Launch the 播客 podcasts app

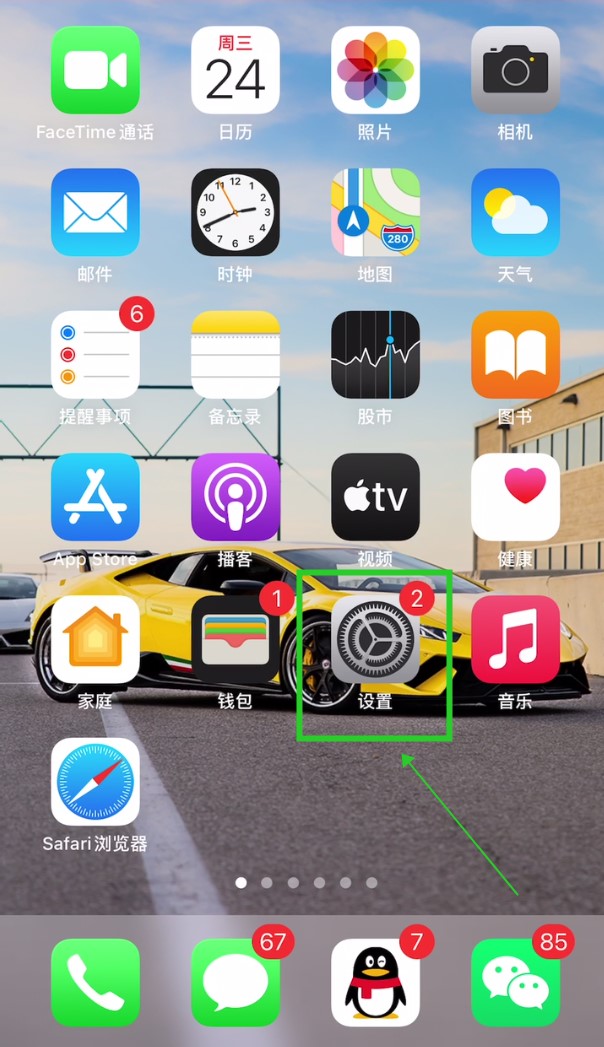click(x=235, y=497)
